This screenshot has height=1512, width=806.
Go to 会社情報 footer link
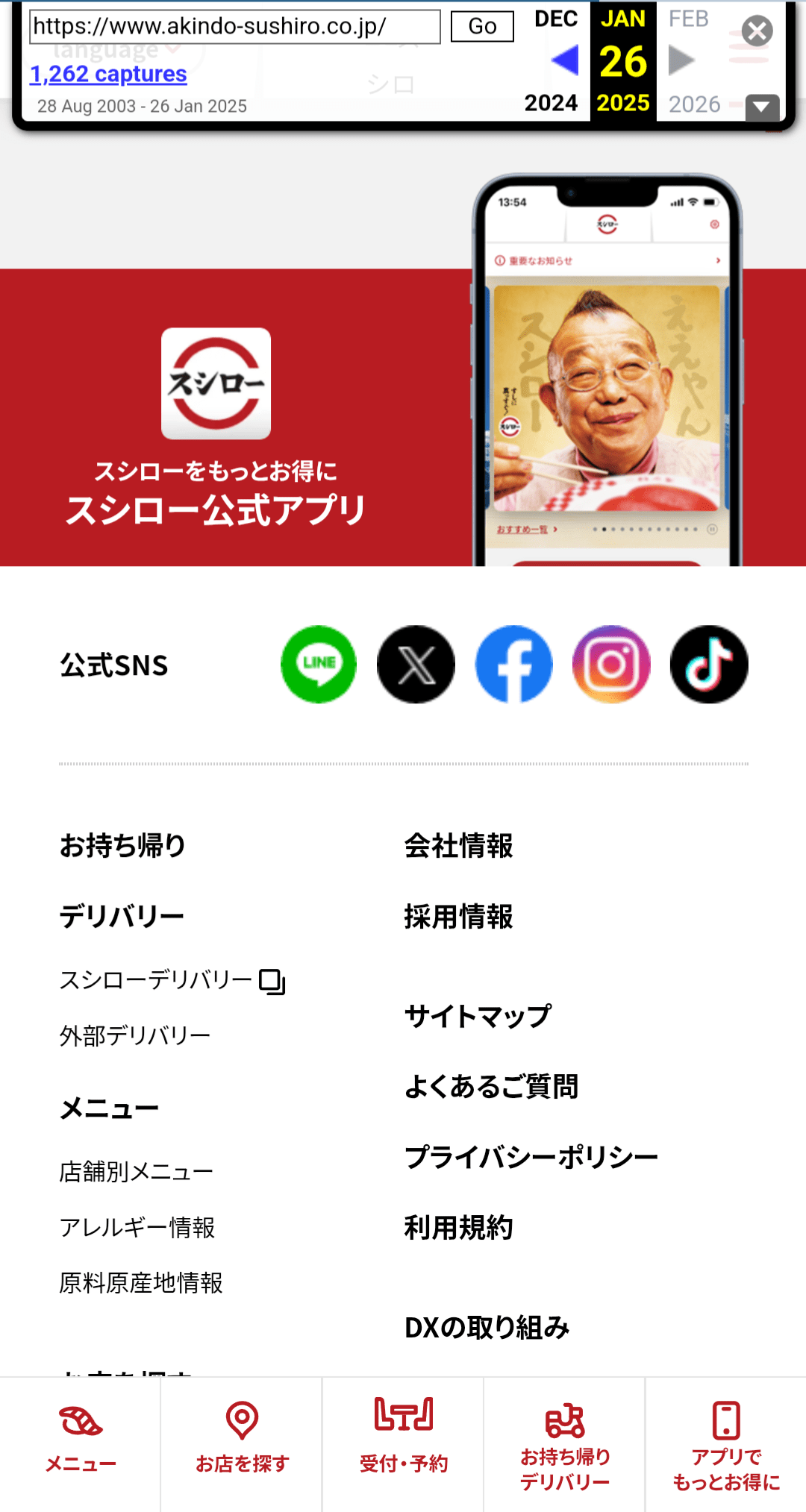pyautogui.click(x=458, y=846)
